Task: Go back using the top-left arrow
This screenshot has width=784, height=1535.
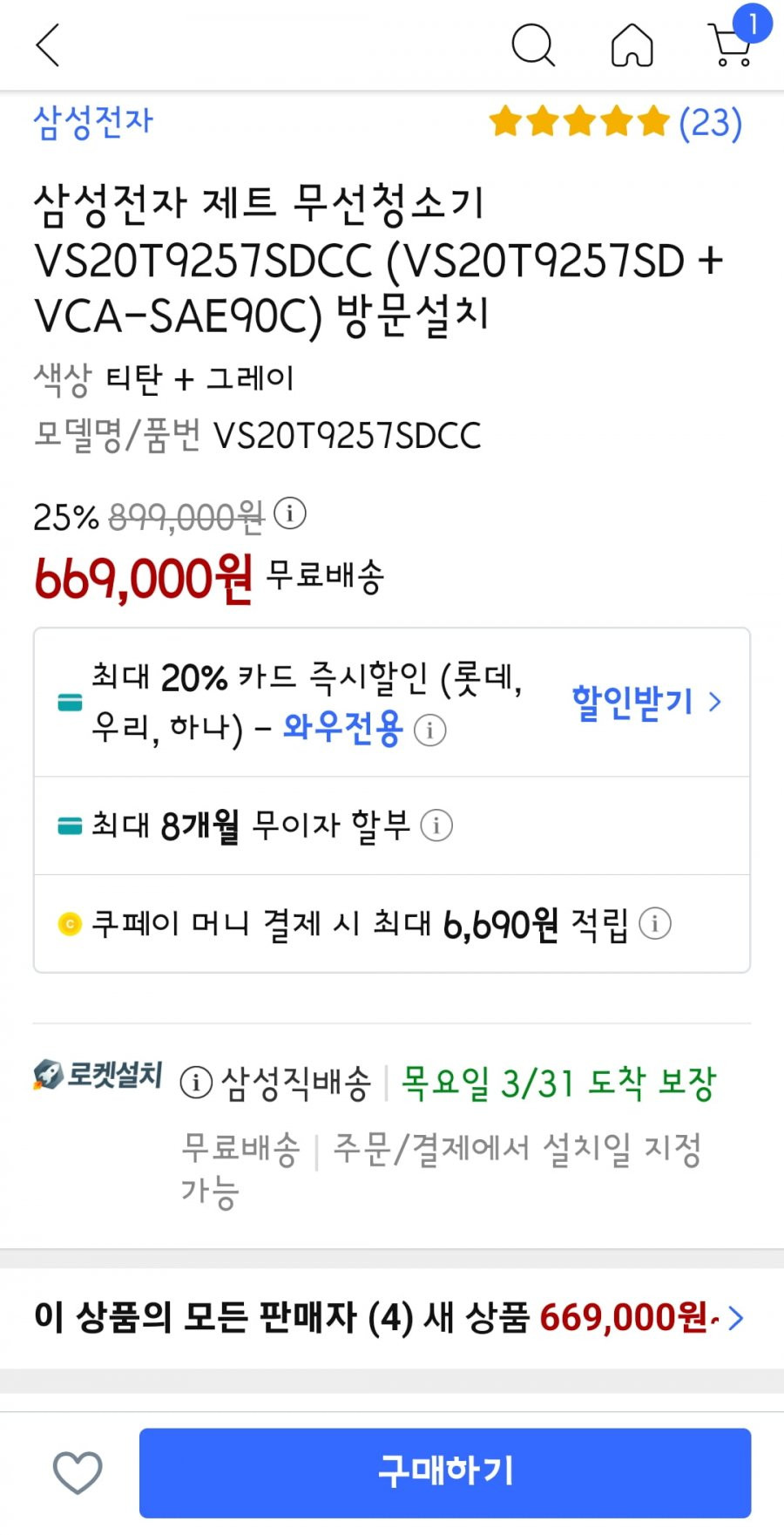Action: pos(48,44)
